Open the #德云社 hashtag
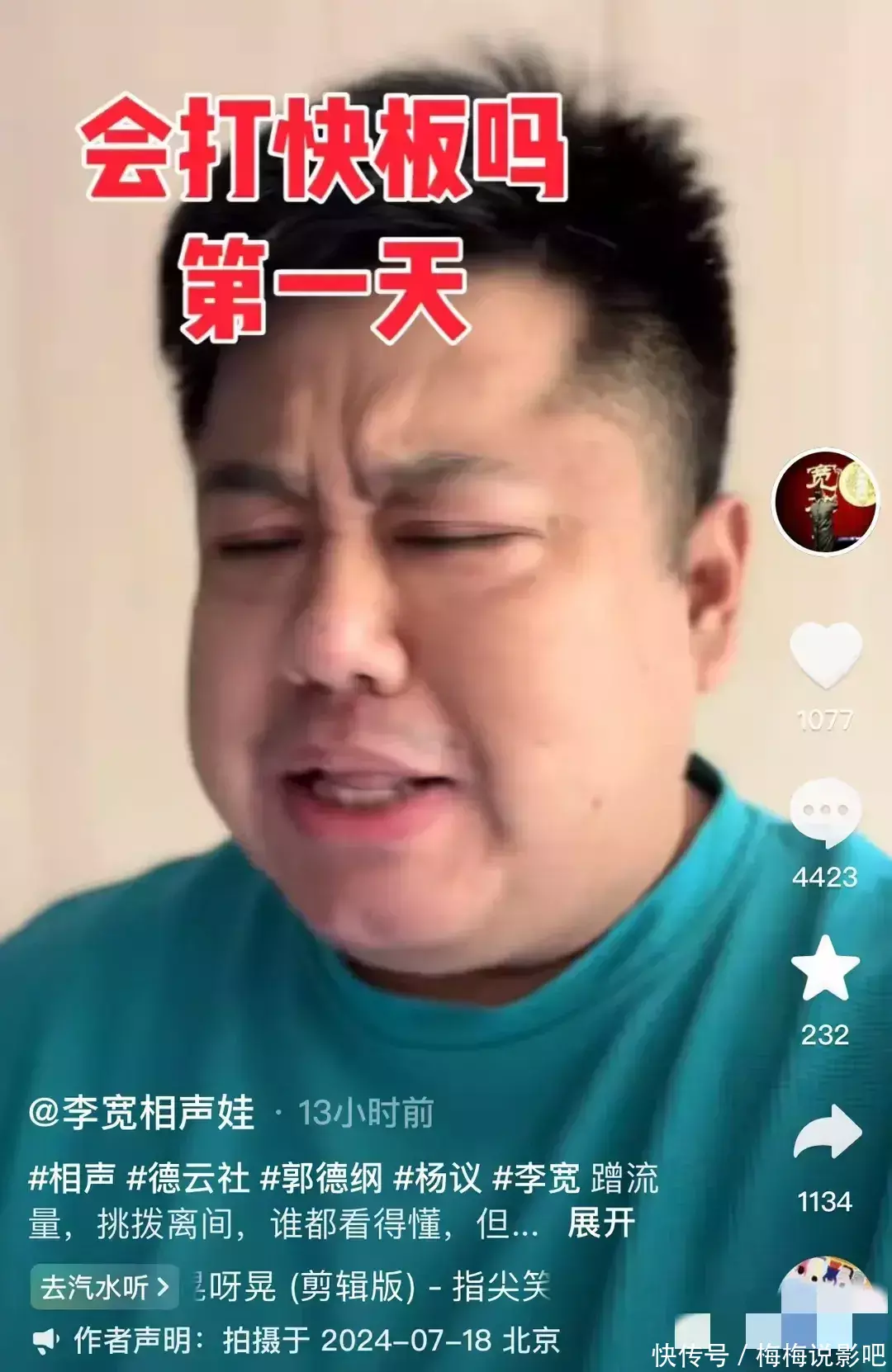The image size is (892, 1372). [x=187, y=1178]
